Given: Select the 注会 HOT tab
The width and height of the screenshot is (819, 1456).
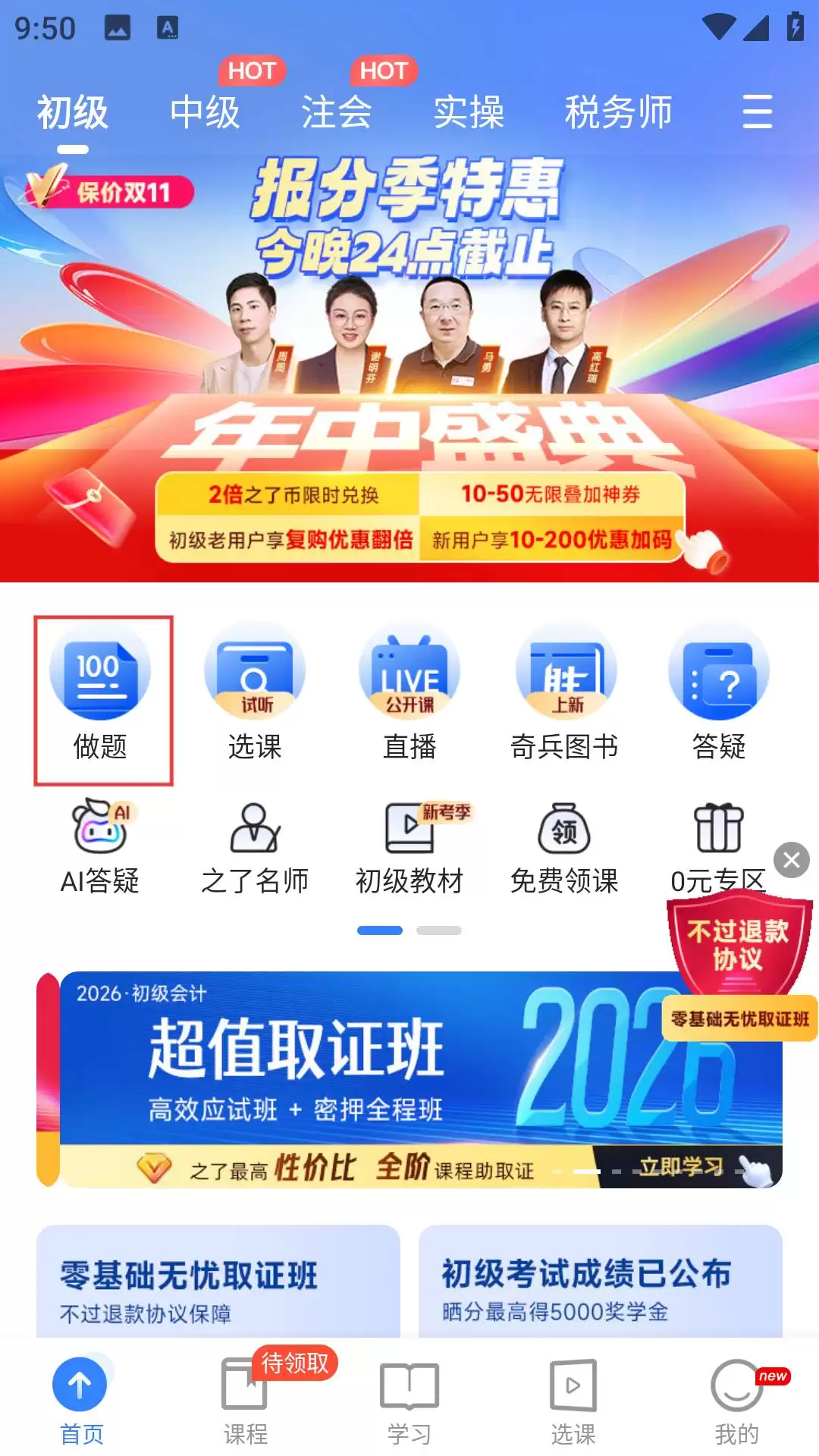Looking at the screenshot, I should pos(336,112).
